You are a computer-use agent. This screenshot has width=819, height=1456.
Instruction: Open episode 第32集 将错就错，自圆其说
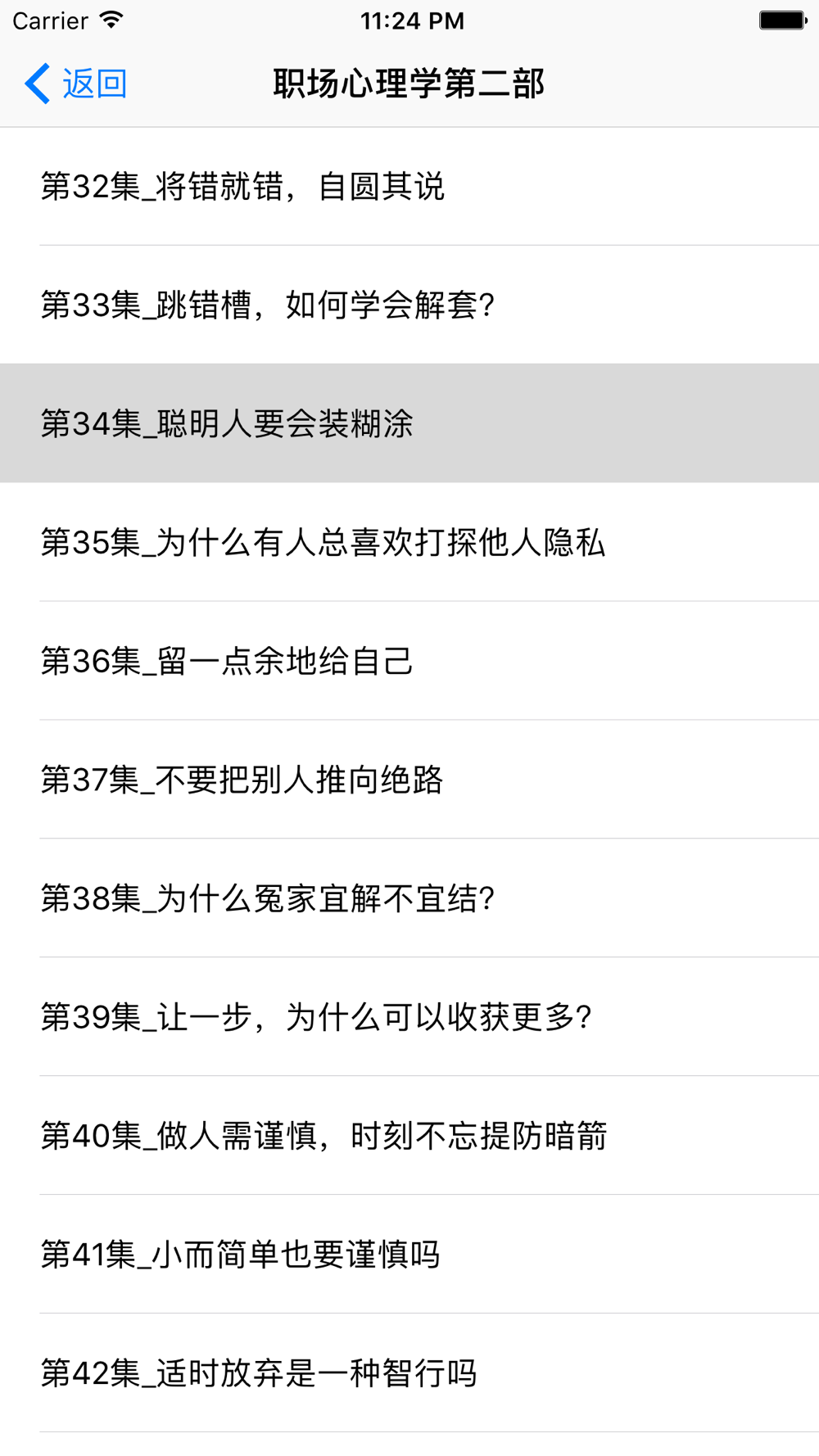tap(243, 187)
